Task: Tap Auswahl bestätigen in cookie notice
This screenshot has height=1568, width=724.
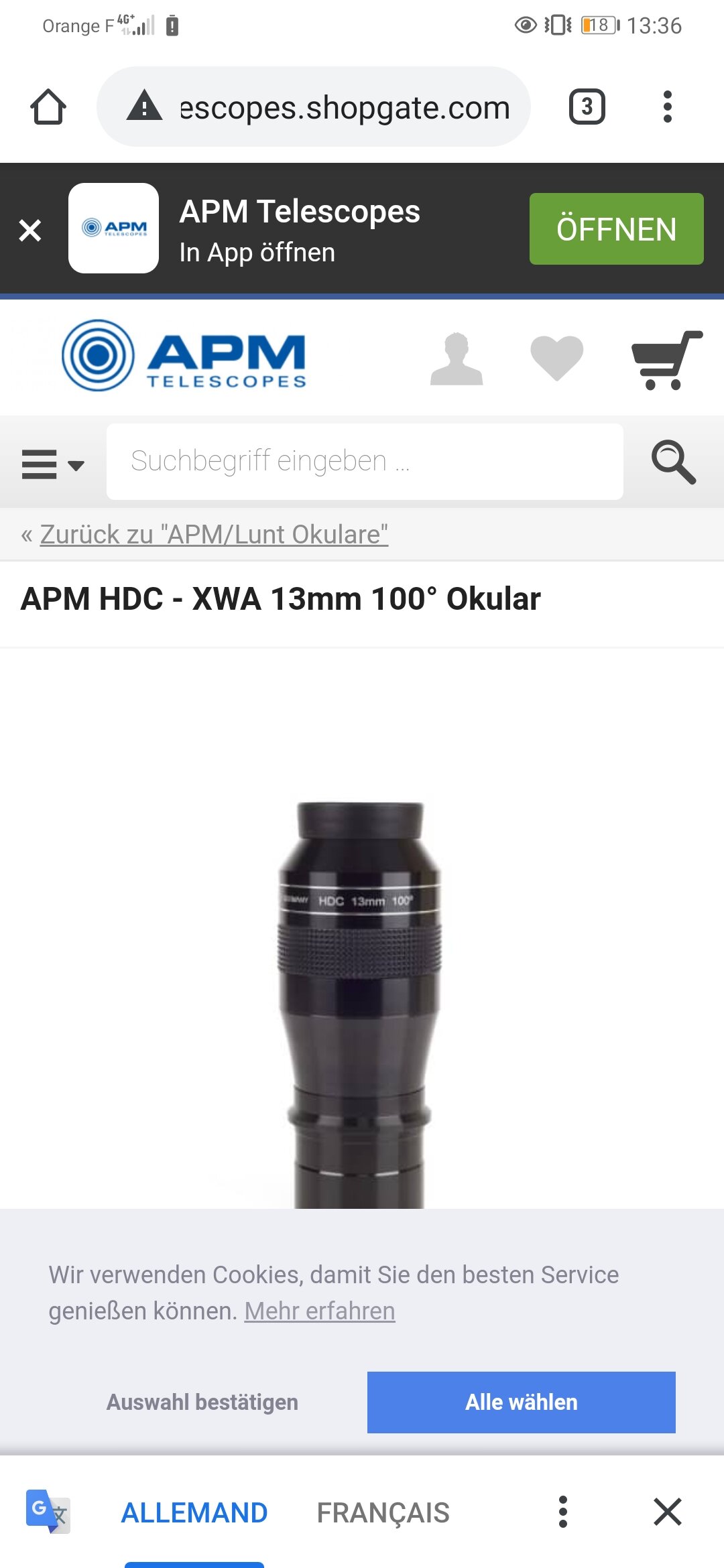Action: click(202, 1402)
